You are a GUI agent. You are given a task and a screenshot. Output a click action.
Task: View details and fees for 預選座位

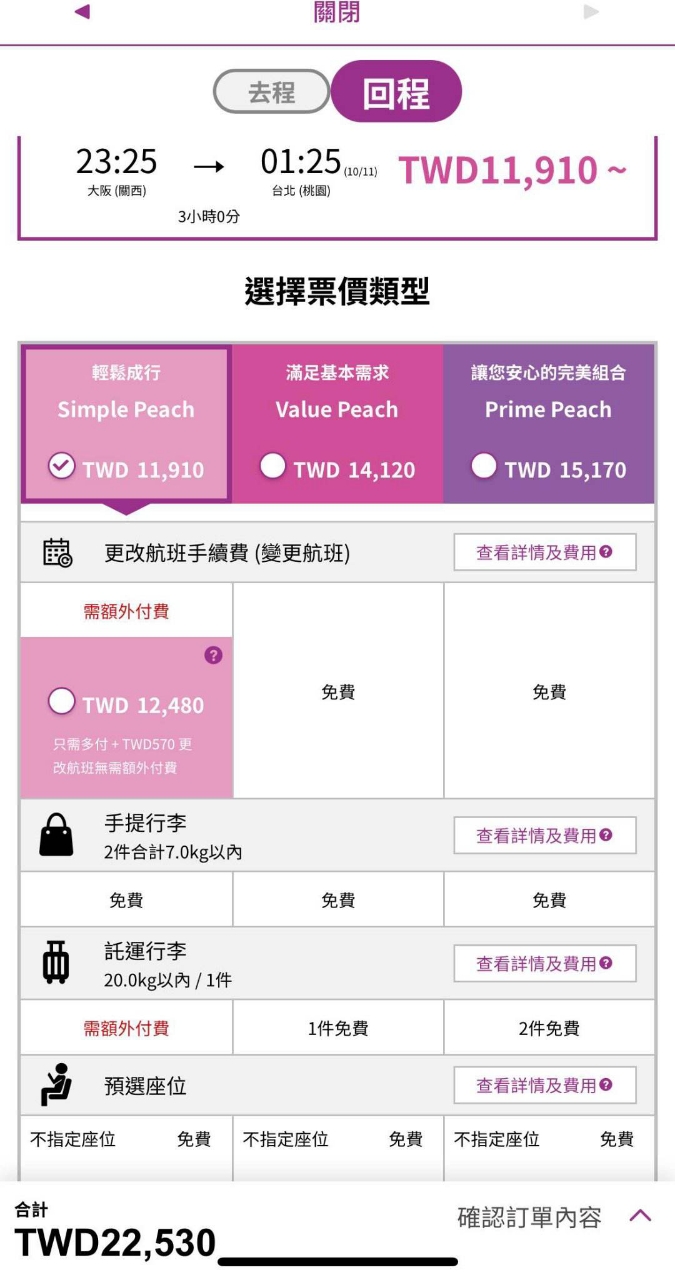click(545, 1085)
